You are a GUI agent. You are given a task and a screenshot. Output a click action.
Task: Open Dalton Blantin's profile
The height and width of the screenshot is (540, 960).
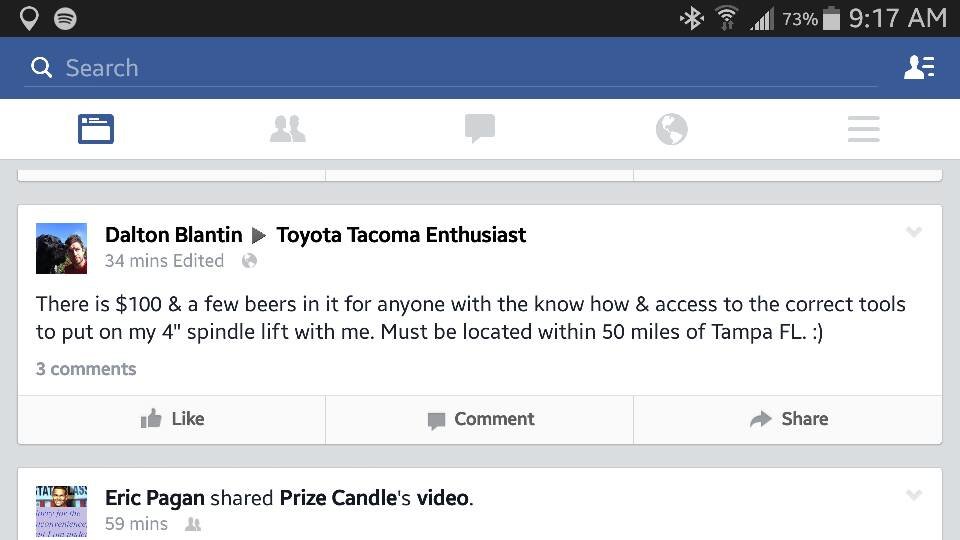coord(174,235)
